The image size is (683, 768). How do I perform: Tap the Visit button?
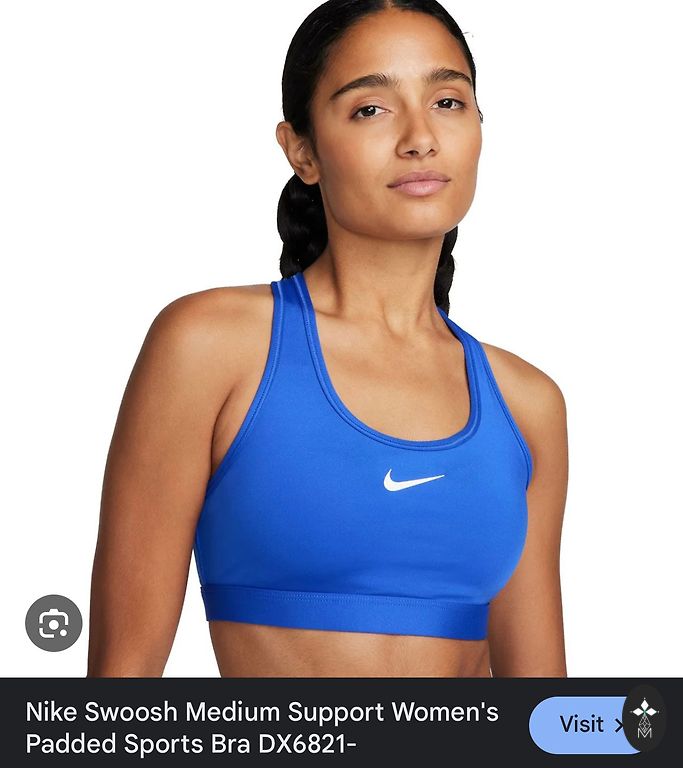583,724
